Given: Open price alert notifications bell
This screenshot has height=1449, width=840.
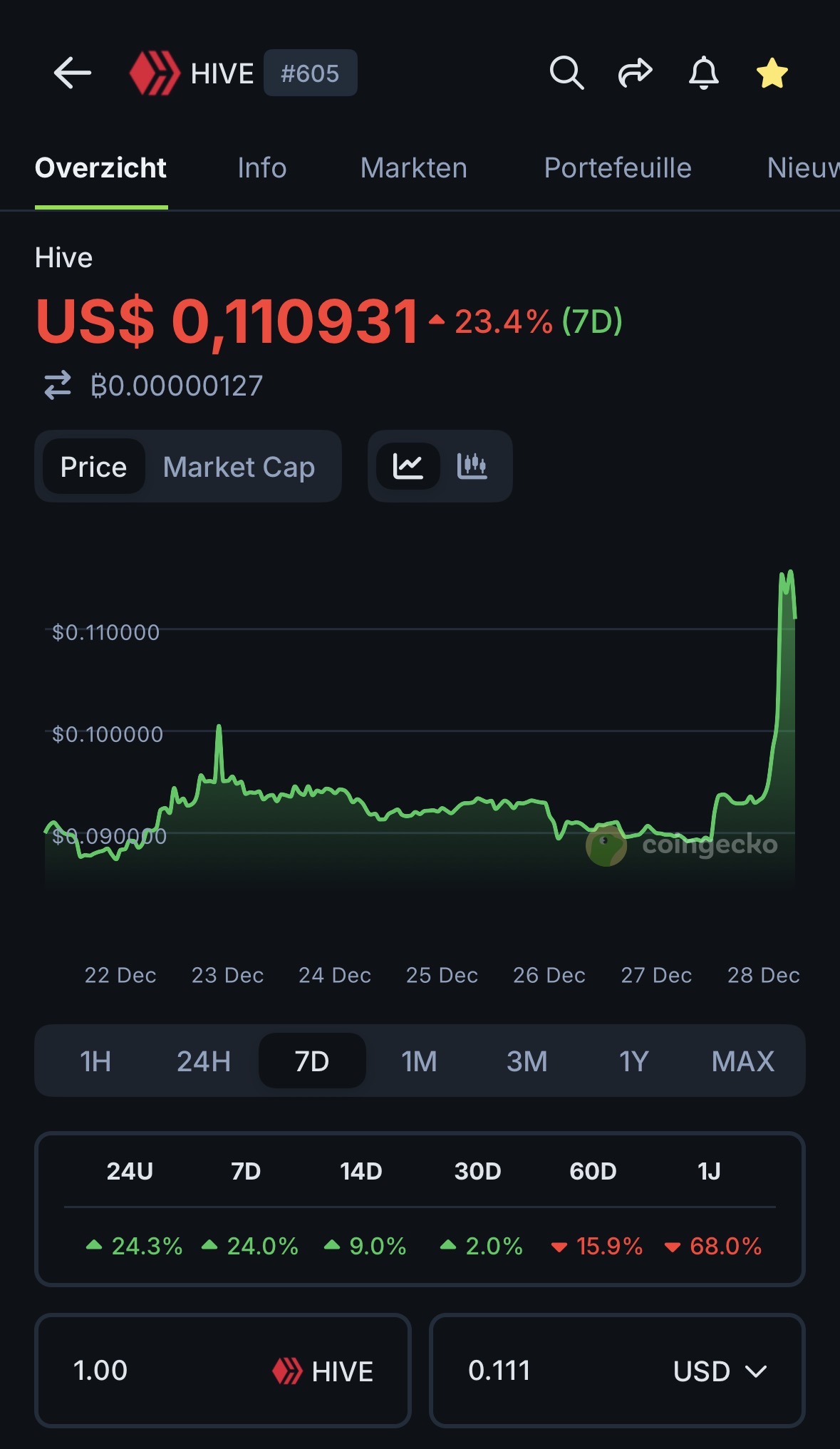Looking at the screenshot, I should (703, 73).
